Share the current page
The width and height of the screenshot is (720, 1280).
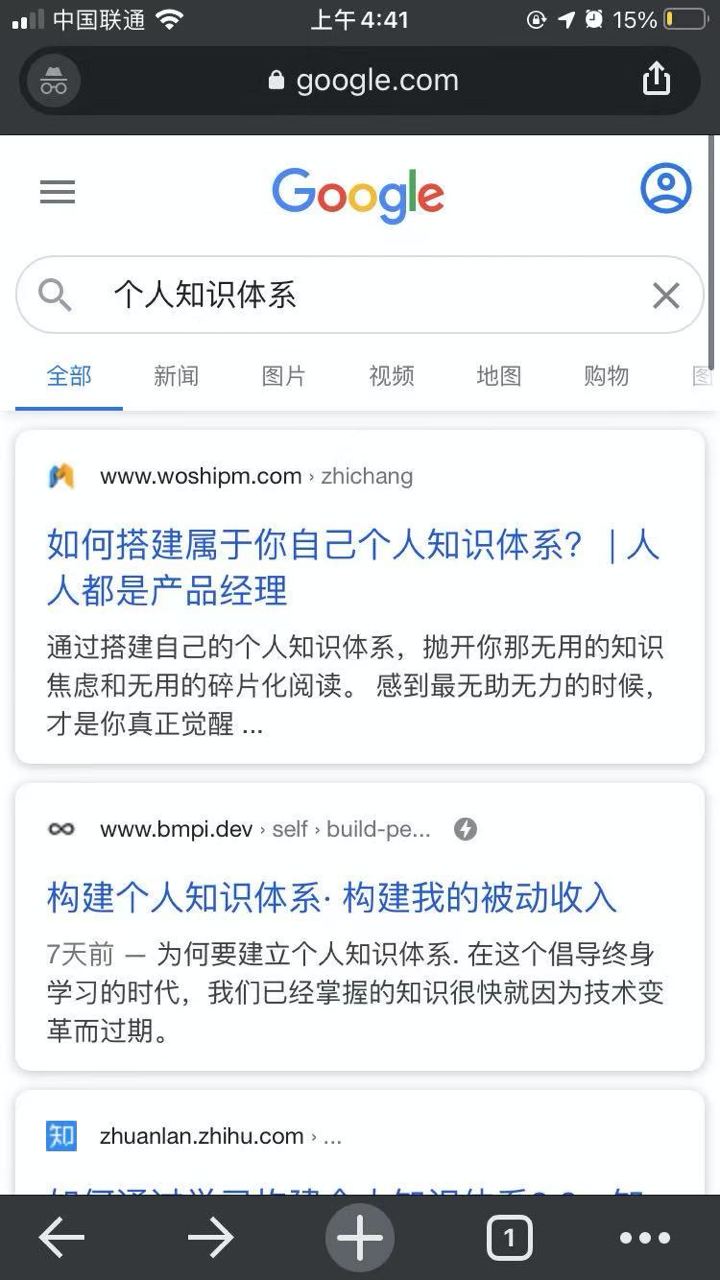(x=656, y=80)
